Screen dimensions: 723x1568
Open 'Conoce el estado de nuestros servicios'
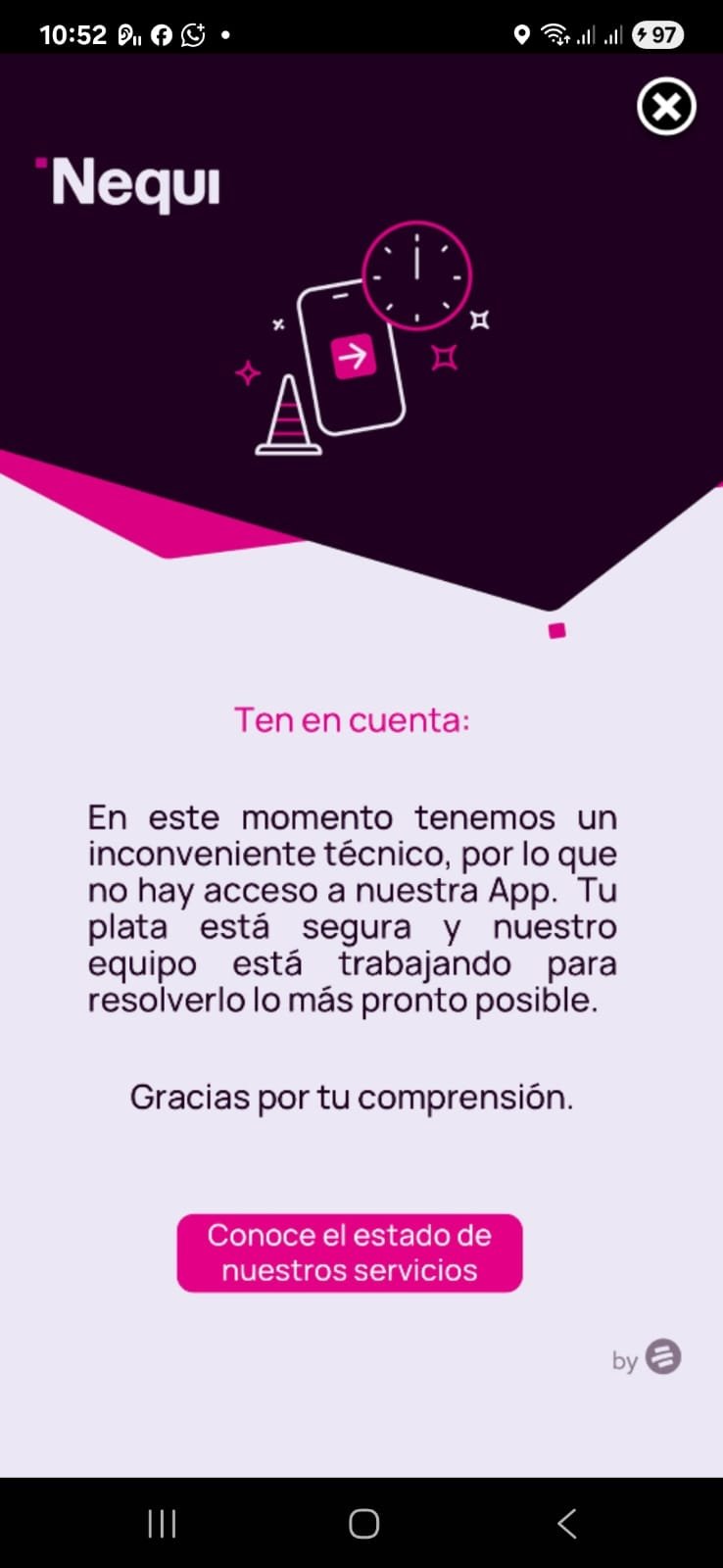coord(350,1252)
